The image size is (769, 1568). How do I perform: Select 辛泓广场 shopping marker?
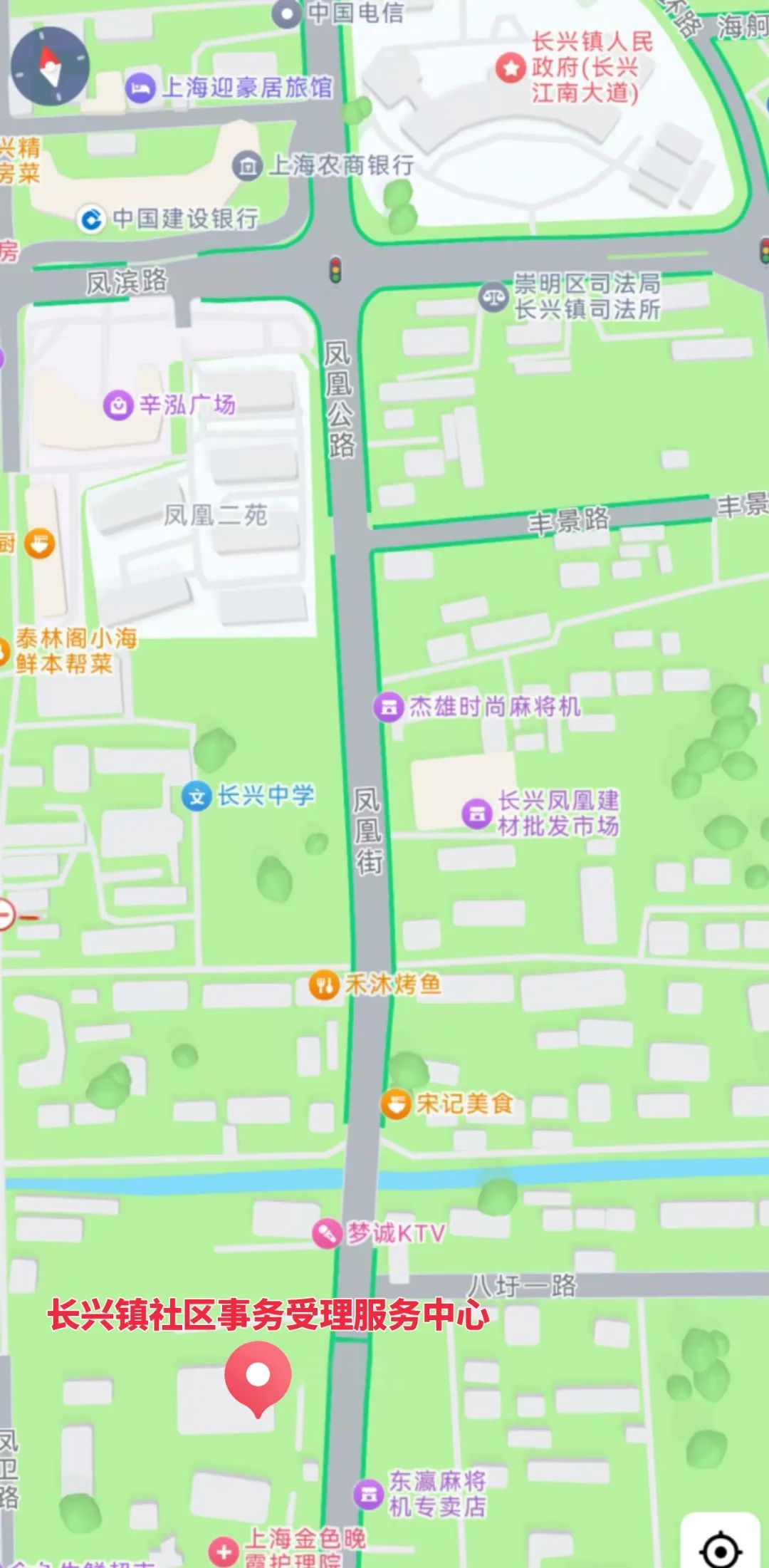[x=118, y=405]
